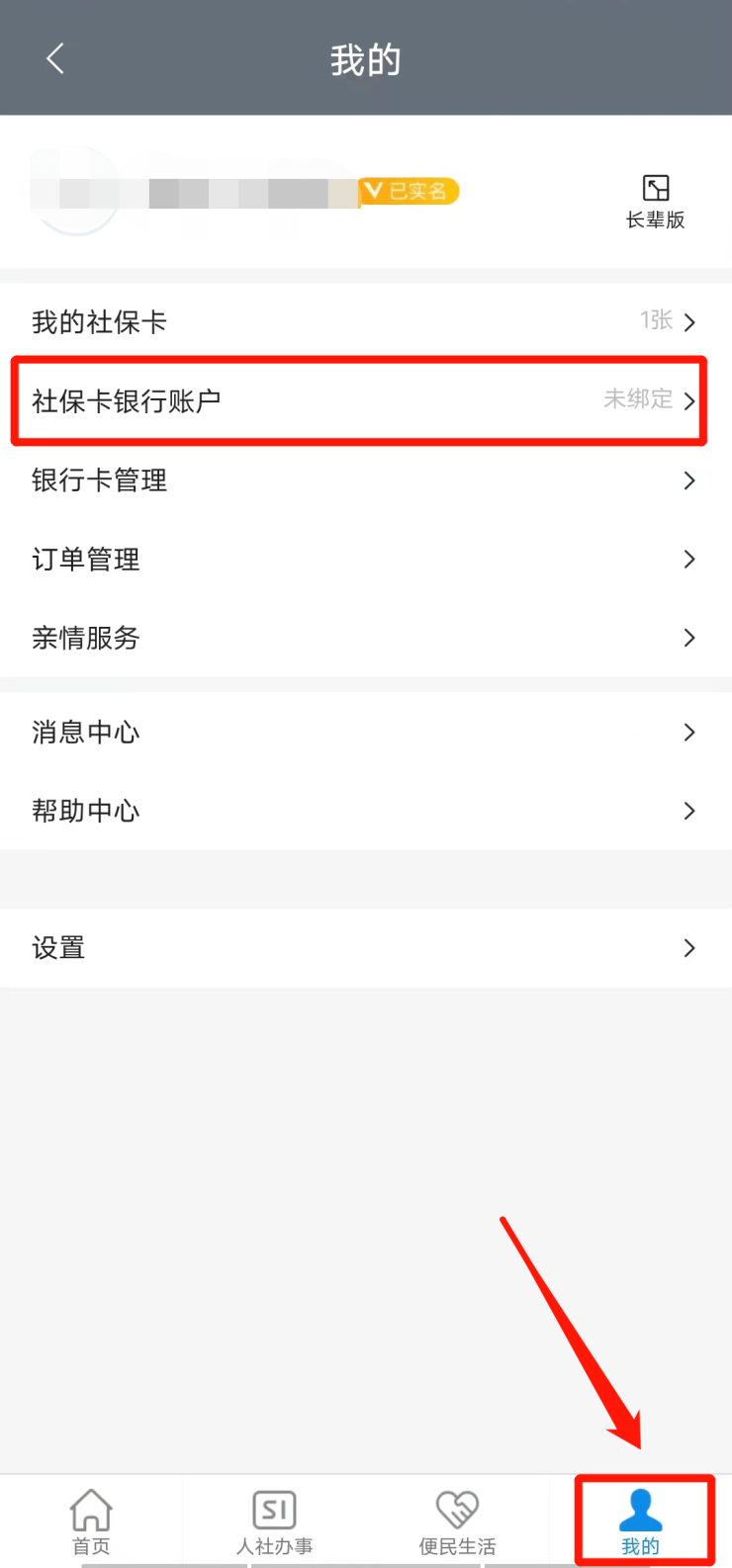Screen dimensions: 732x1568
Task: Open 订单管理 row
Action: point(364,560)
